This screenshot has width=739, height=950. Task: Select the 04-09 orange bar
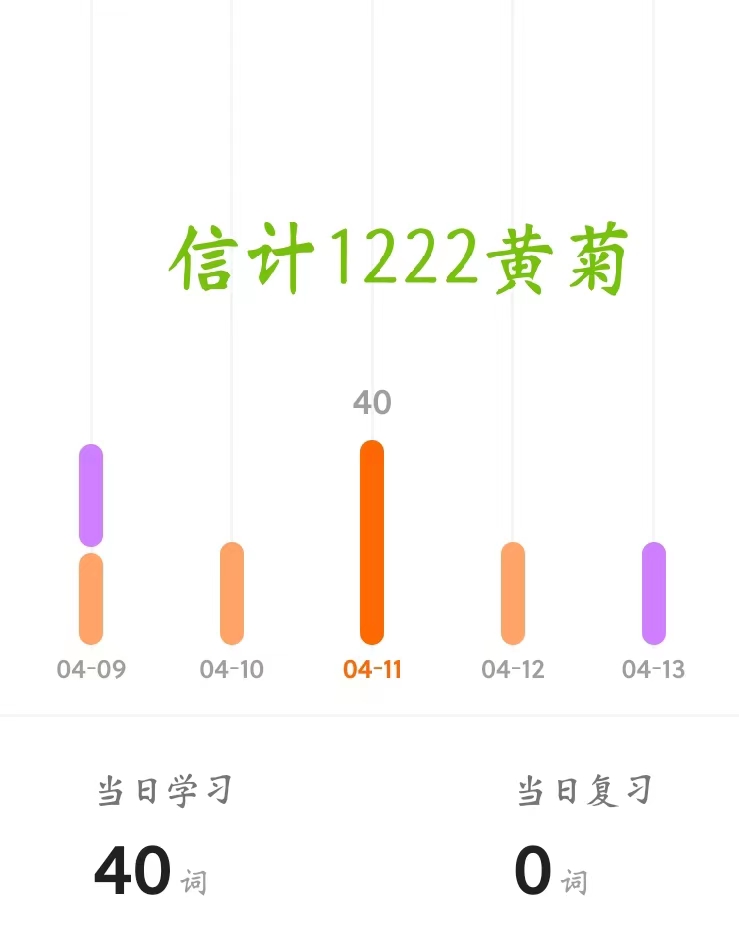(x=91, y=599)
